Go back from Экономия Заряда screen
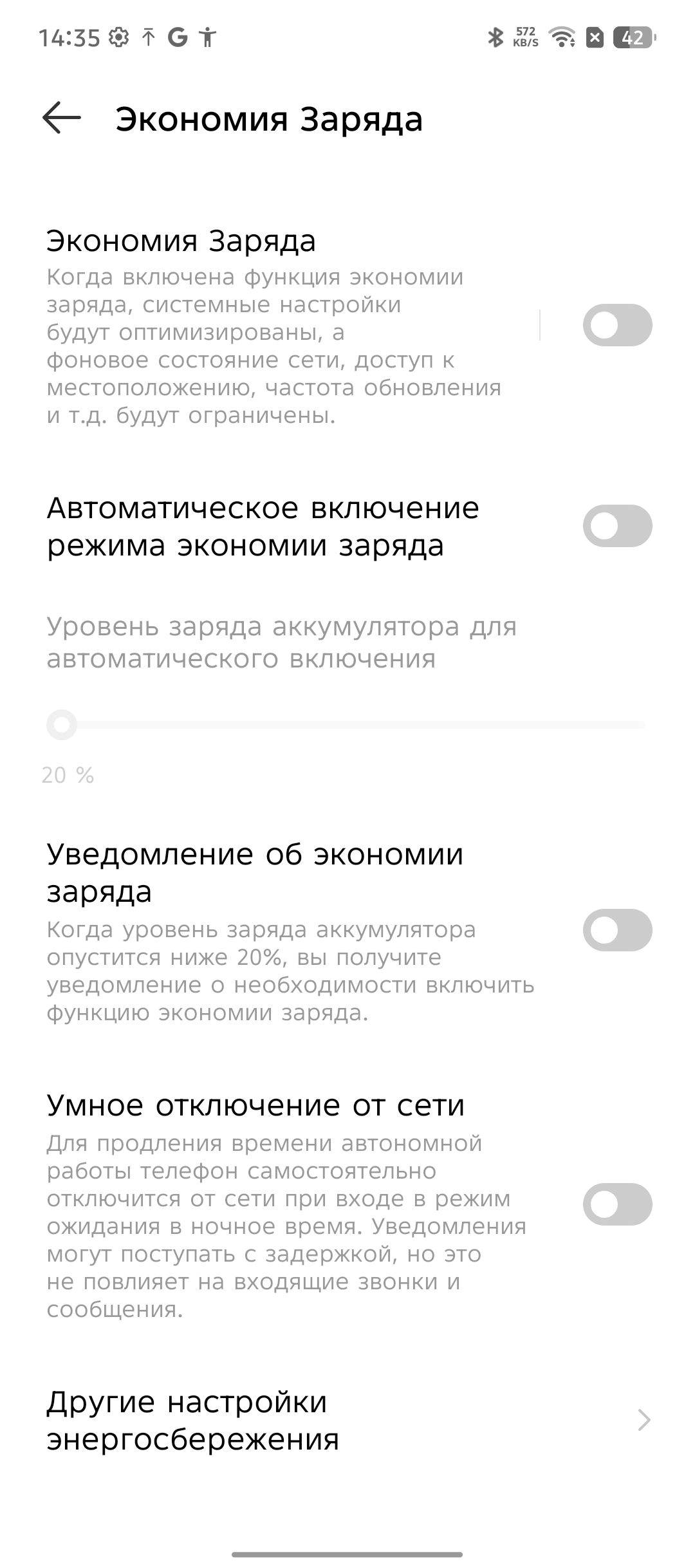Image resolution: width=695 pixels, height=1568 pixels. pos(62,118)
